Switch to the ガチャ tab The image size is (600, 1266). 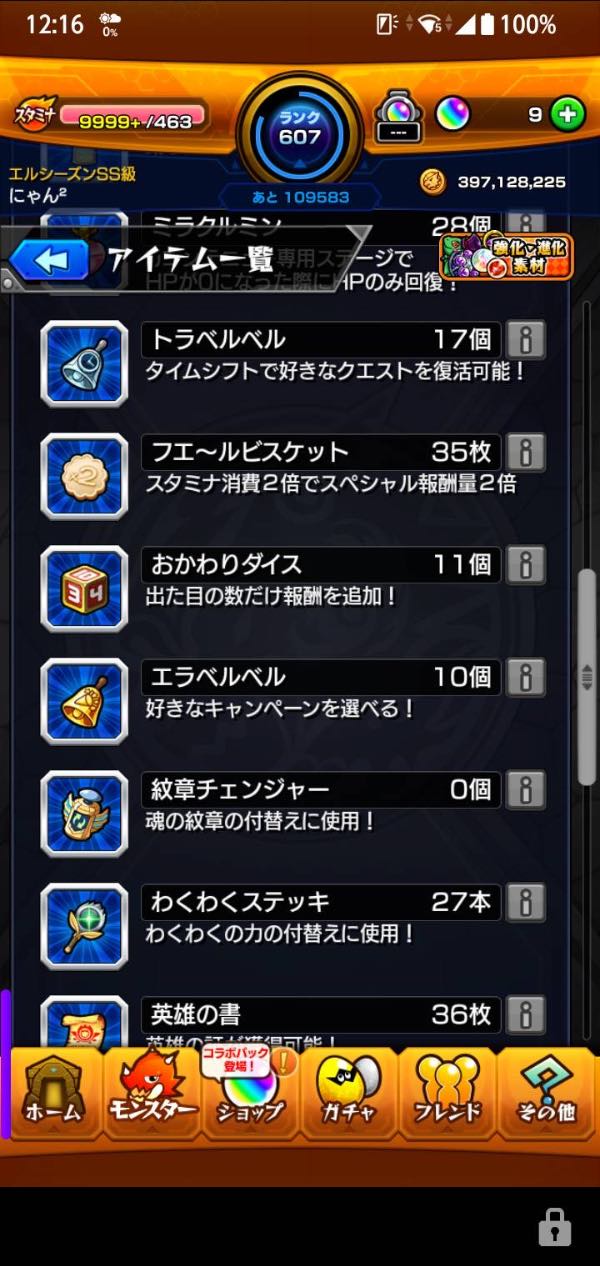(x=348, y=1095)
